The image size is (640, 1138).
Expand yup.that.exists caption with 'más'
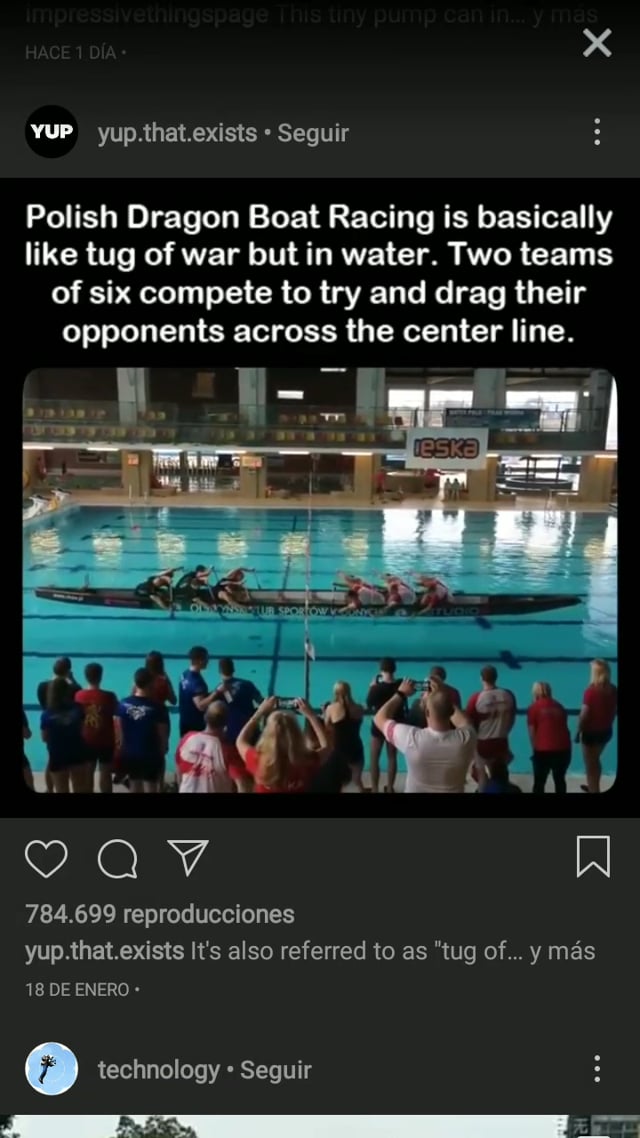point(572,951)
